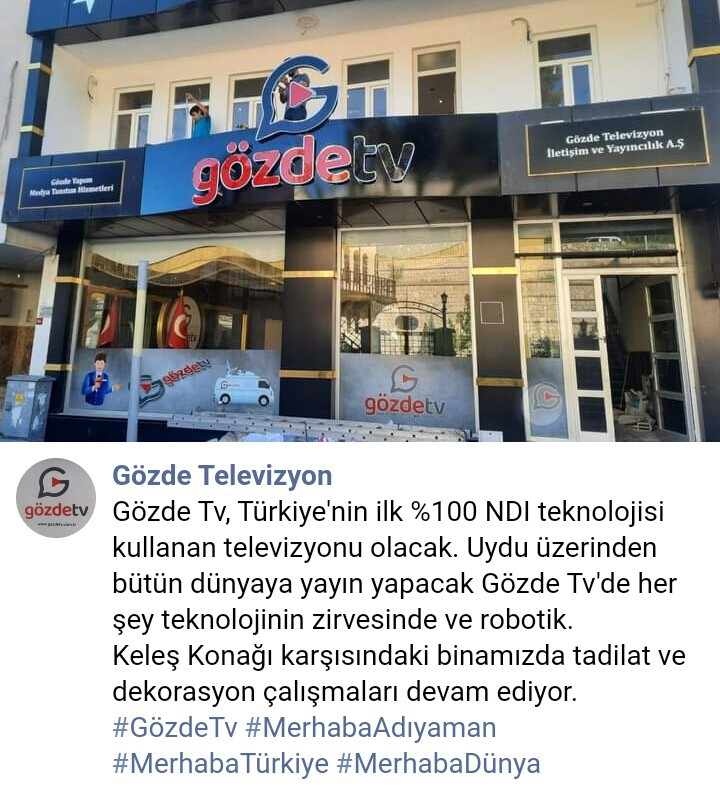Open the #MerhabaTürkiye hashtag
The height and width of the screenshot is (797, 720).
click(x=220, y=764)
